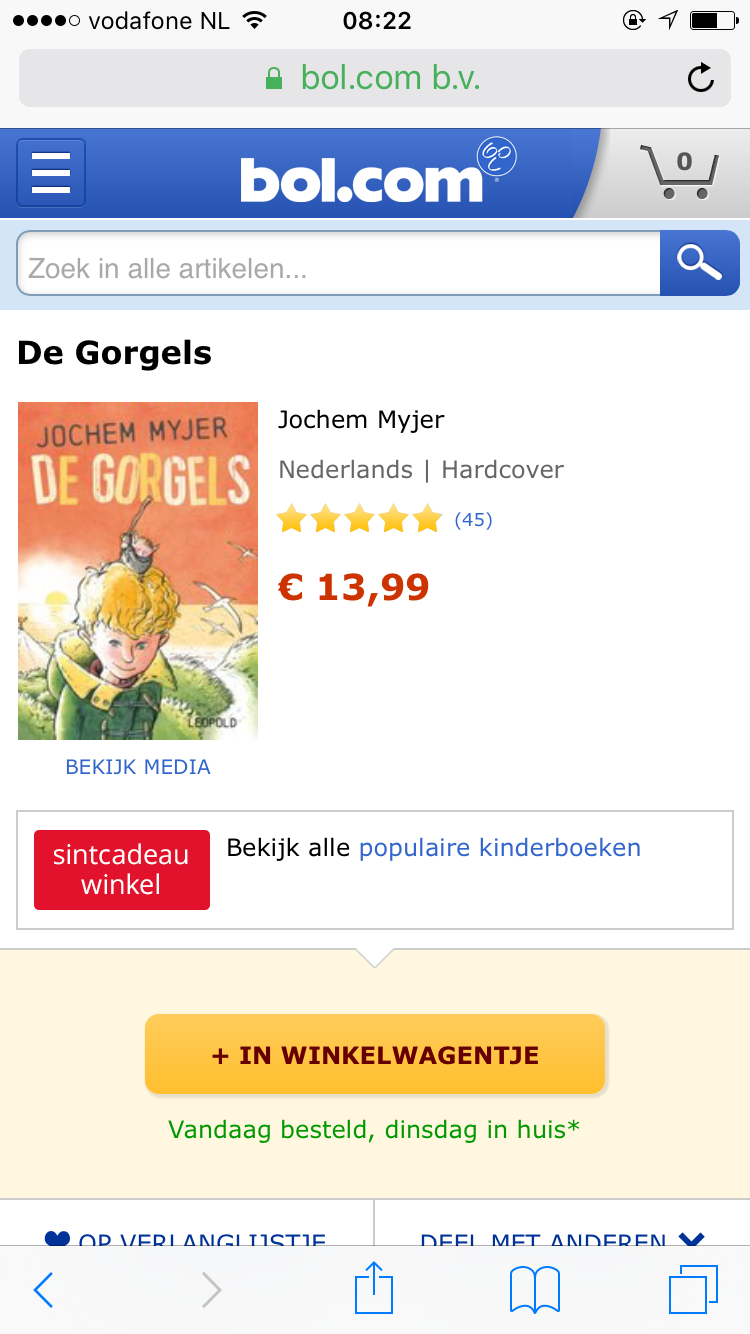Viewport: 750px width, 1334px height.
Task: Open Safari's share sheet
Action: (375, 1287)
